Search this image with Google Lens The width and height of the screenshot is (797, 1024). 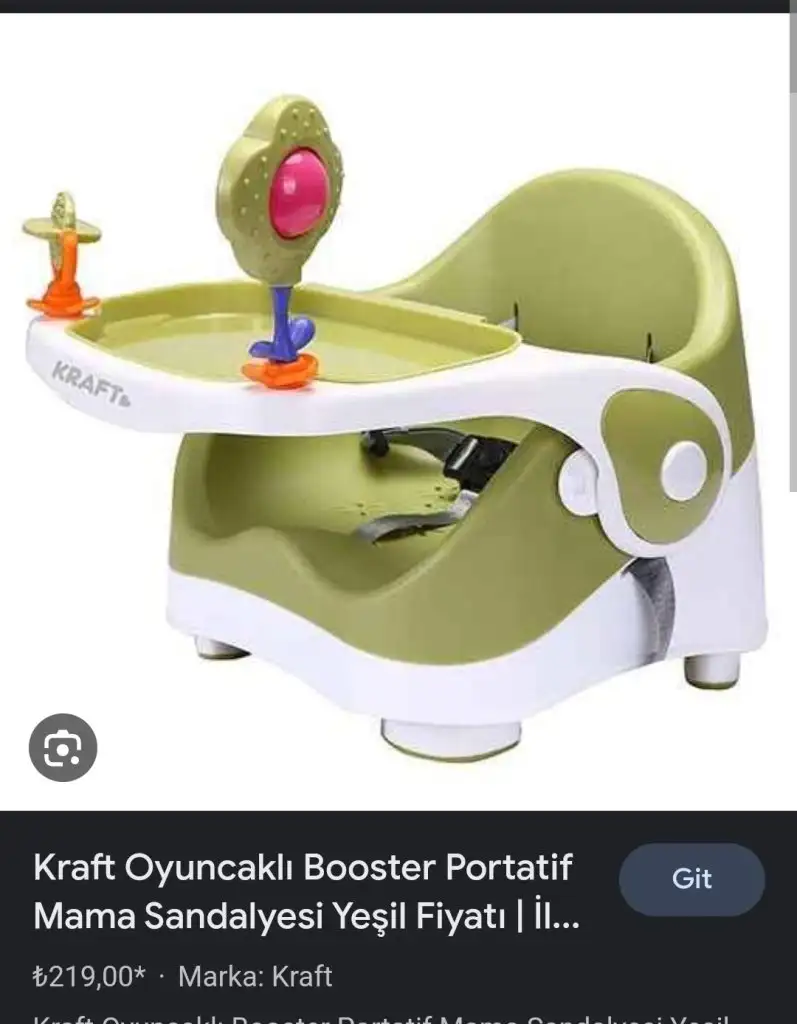63,747
